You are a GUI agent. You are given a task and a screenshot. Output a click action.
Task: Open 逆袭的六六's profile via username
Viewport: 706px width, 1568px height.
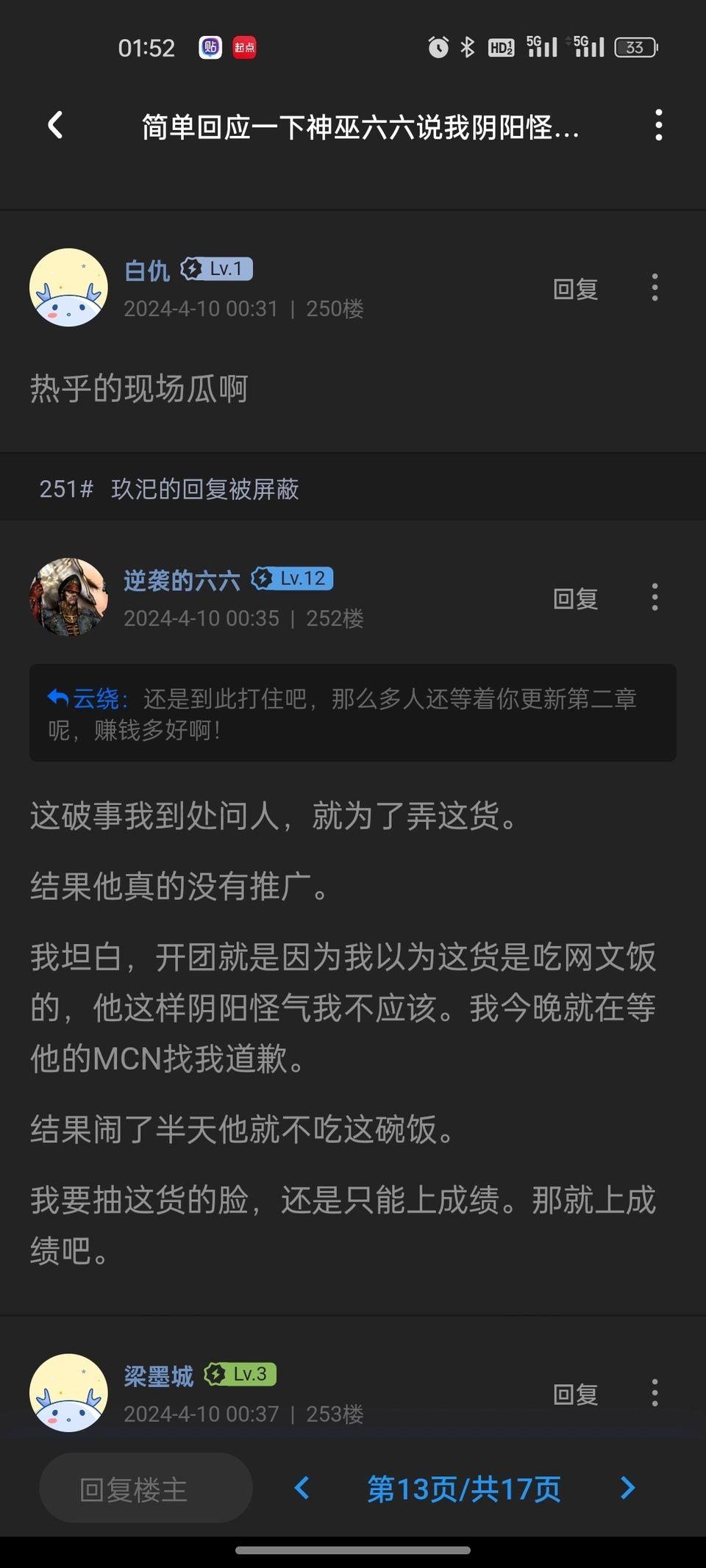click(x=182, y=581)
